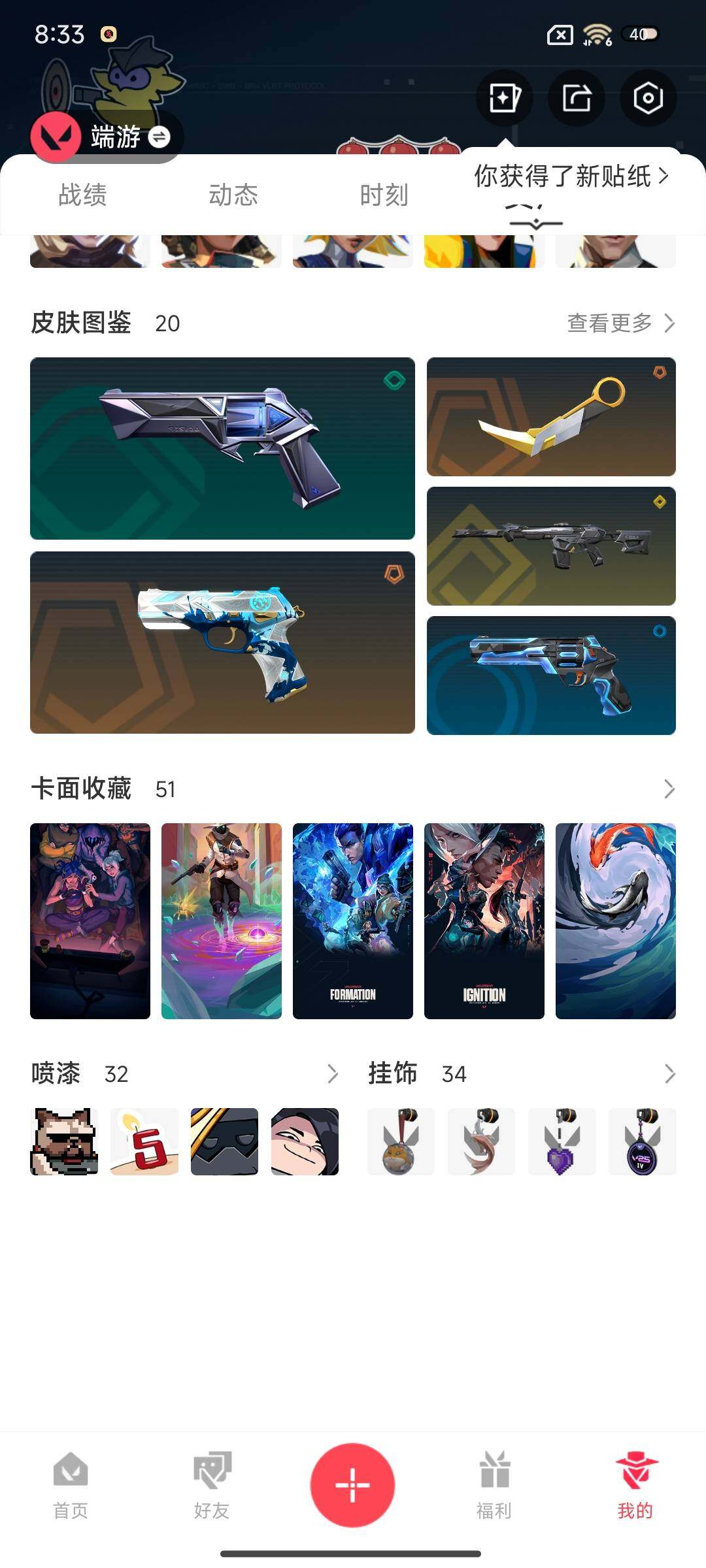The height and width of the screenshot is (1568, 706).
Task: Switch to the 动态 tab
Action: (233, 195)
